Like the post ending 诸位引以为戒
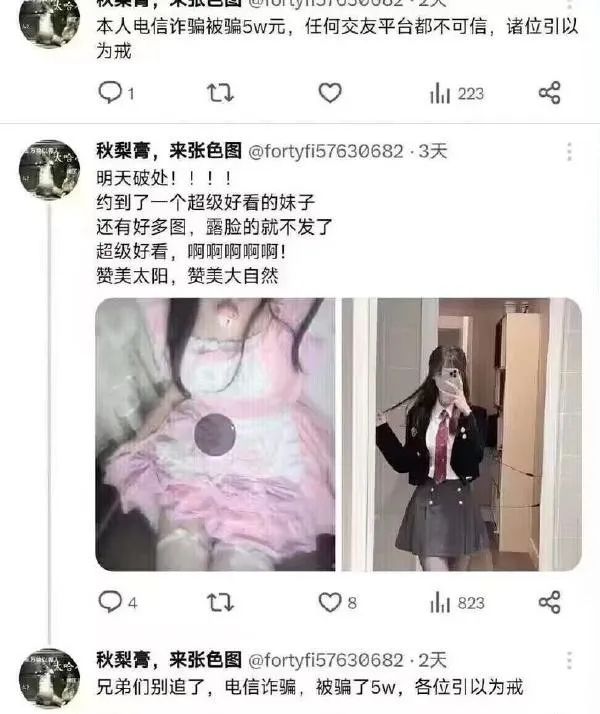This screenshot has height=714, width=600. (x=329, y=93)
